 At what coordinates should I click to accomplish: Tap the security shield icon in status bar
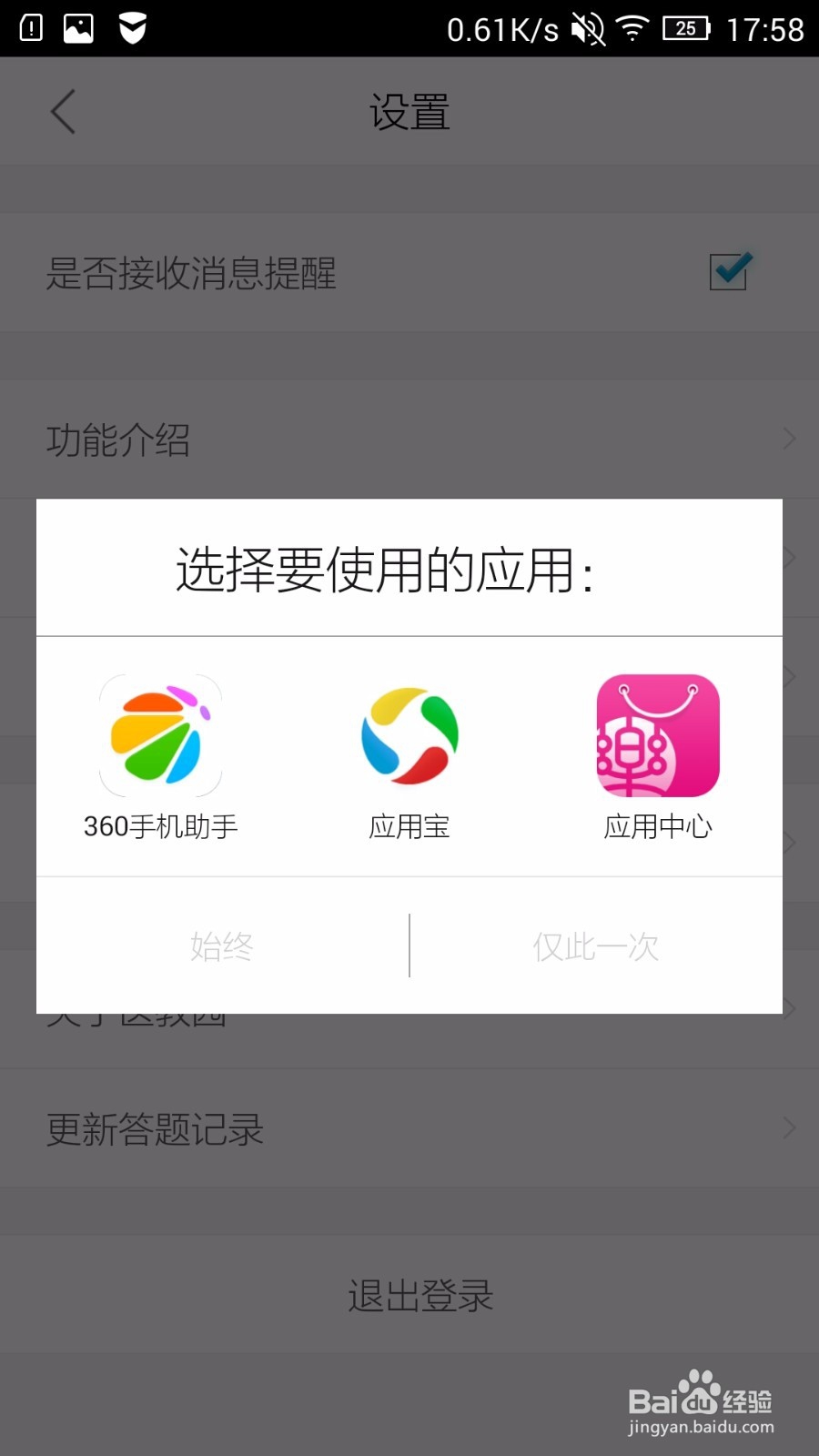pos(132,27)
